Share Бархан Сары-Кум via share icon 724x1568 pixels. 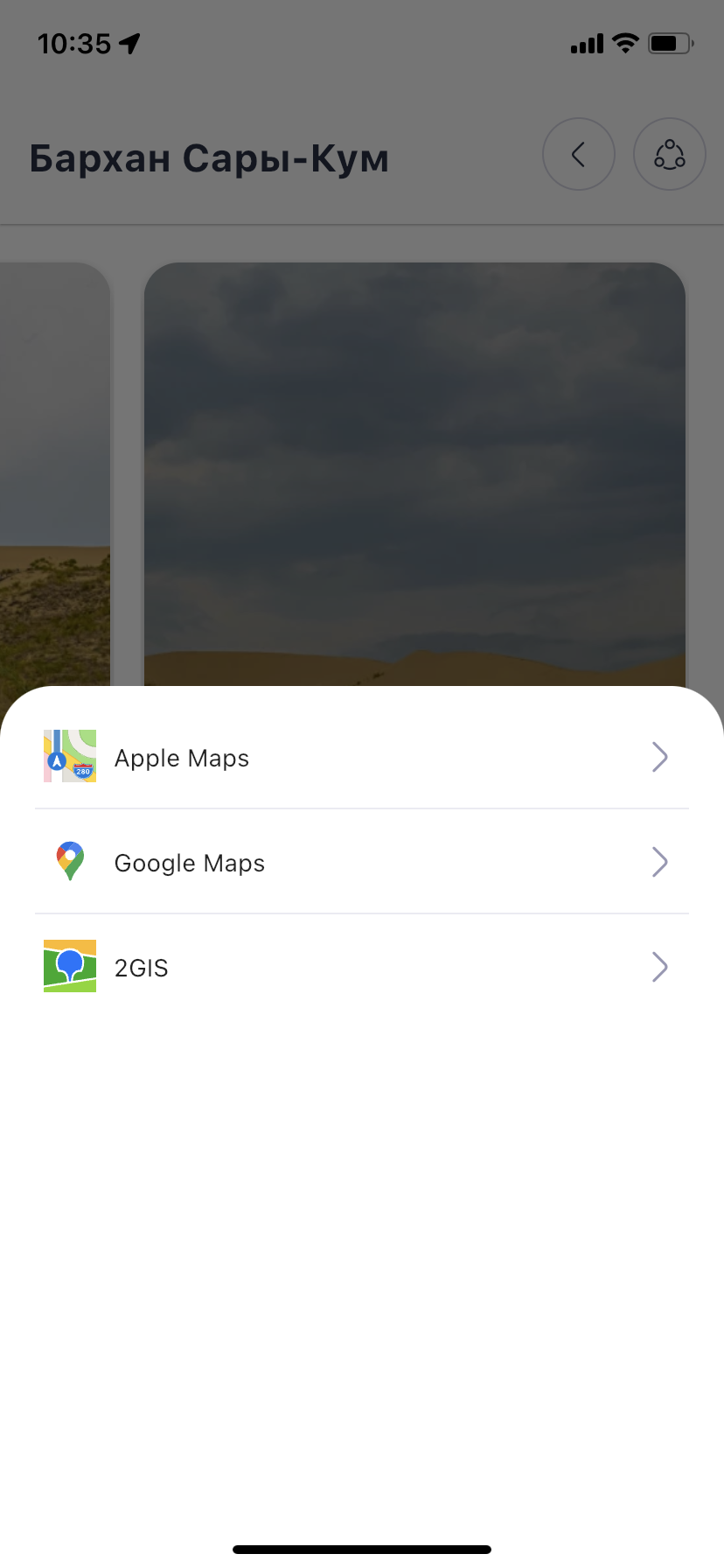(669, 155)
